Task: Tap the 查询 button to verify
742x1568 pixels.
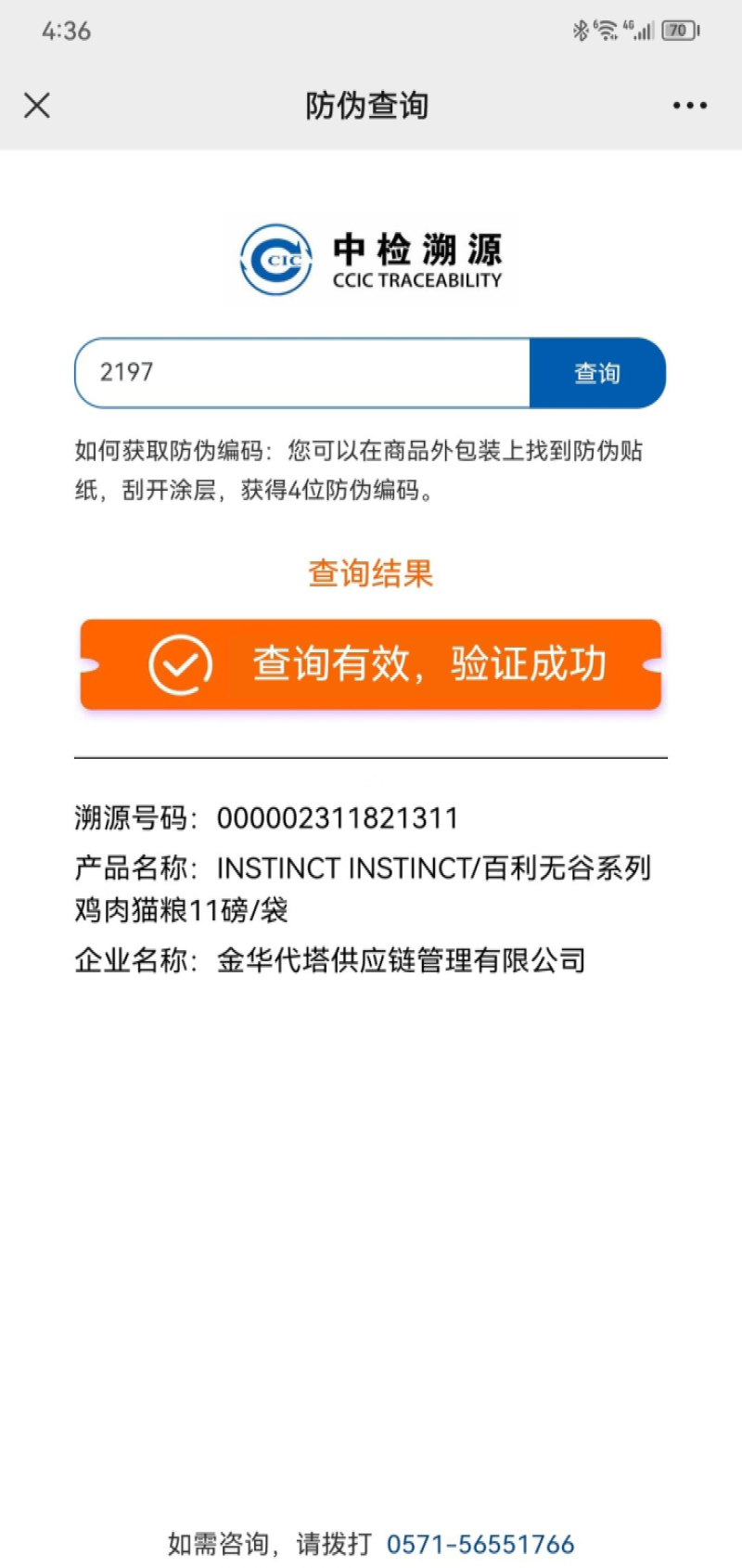Action: (x=596, y=373)
